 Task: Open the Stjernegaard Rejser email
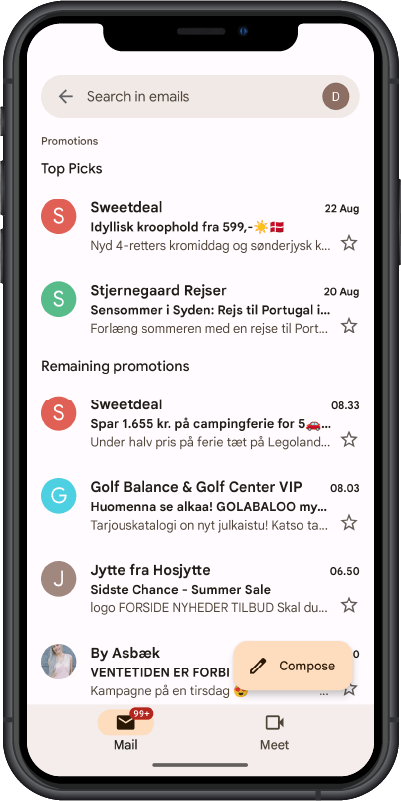pyautogui.click(x=200, y=310)
